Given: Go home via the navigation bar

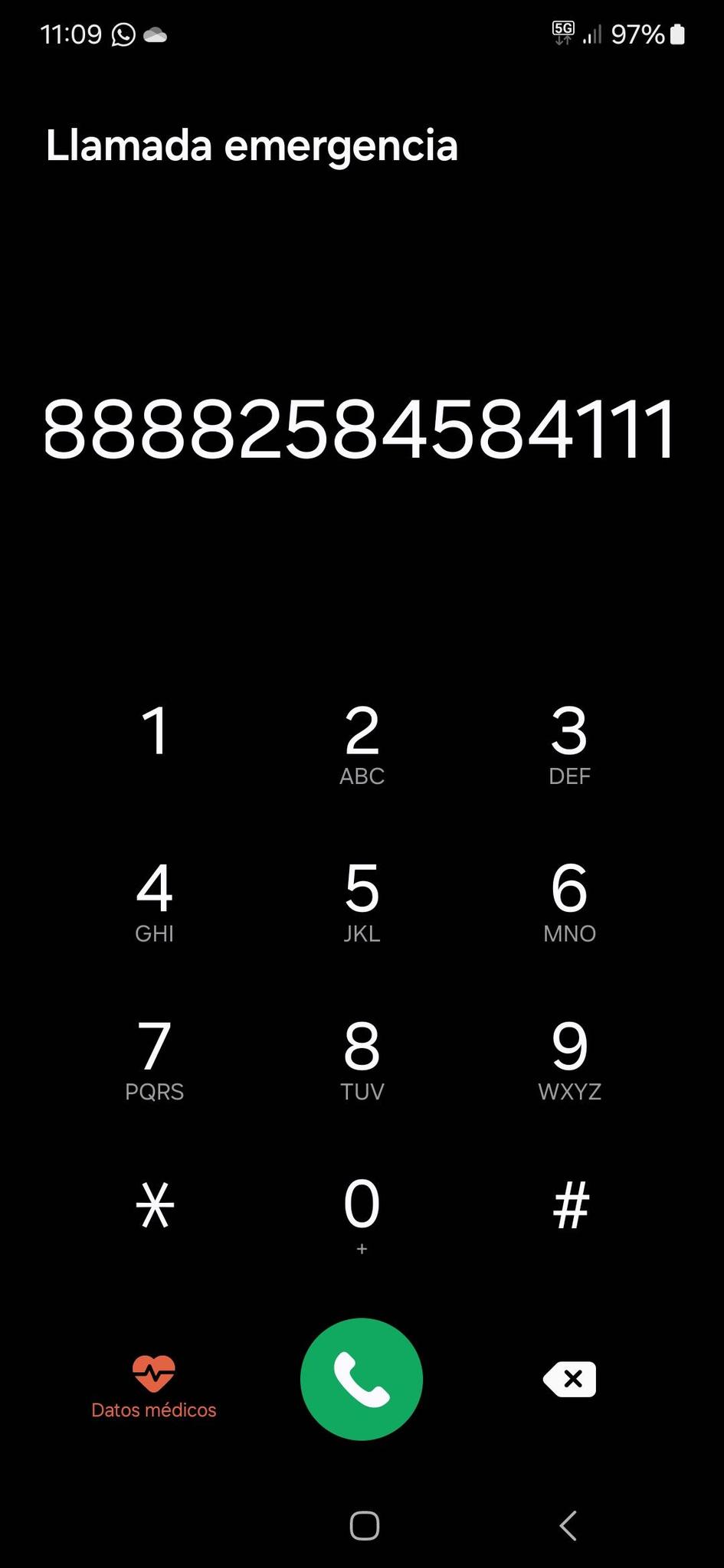Looking at the screenshot, I should coord(364,1526).
